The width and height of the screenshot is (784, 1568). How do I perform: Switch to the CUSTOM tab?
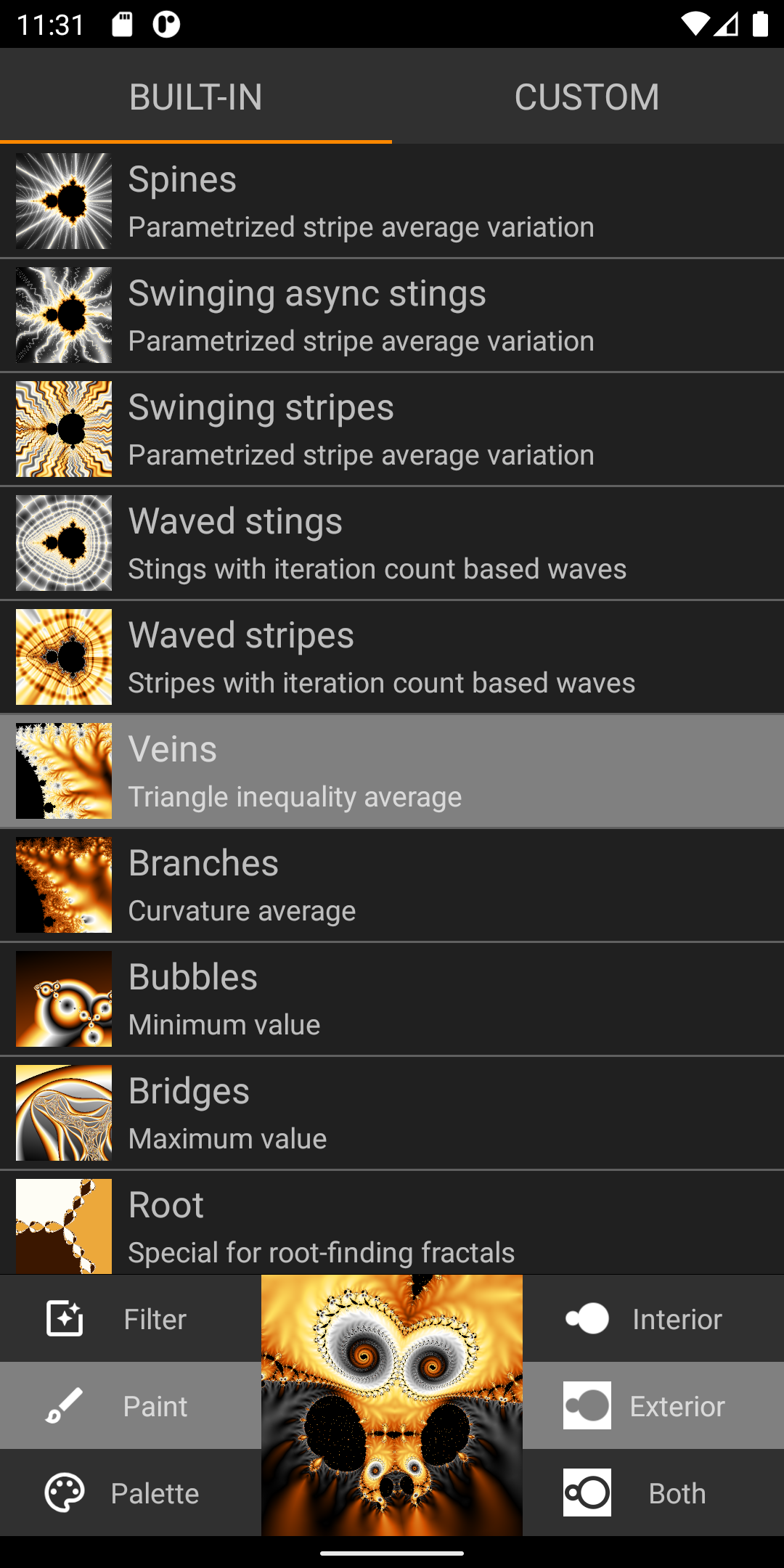coord(587,97)
